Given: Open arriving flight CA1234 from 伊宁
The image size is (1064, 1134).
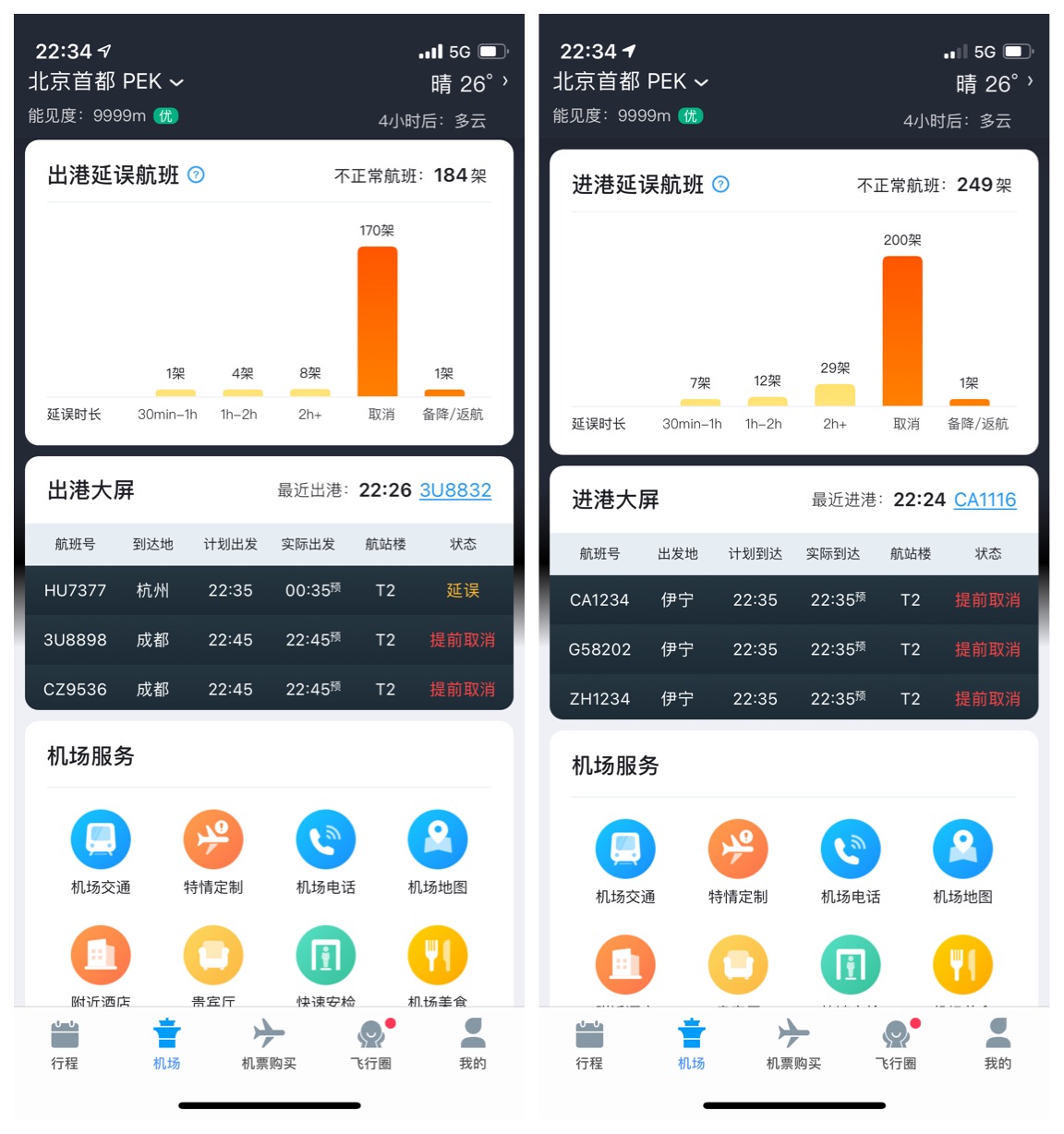Looking at the screenshot, I should (793, 600).
